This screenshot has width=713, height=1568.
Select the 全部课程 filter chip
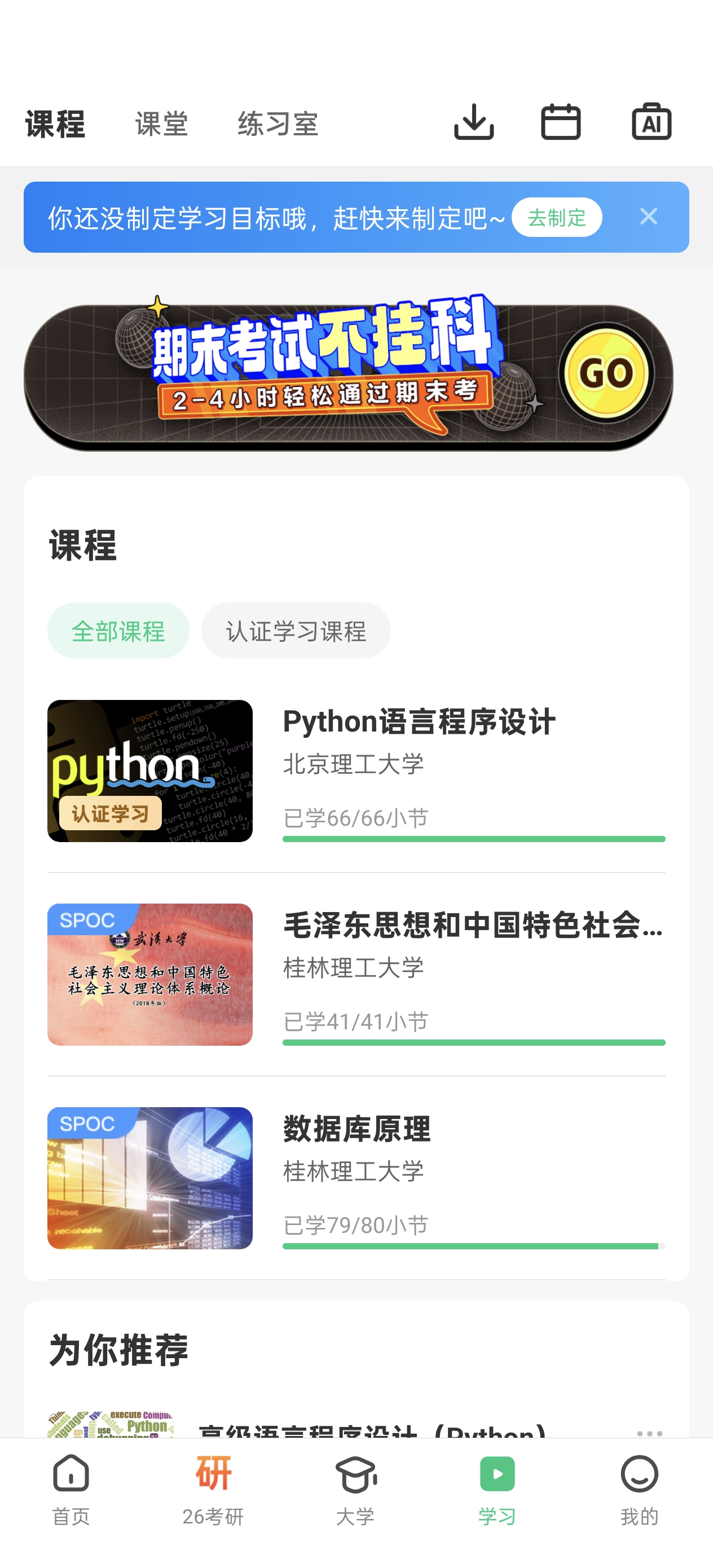(118, 631)
